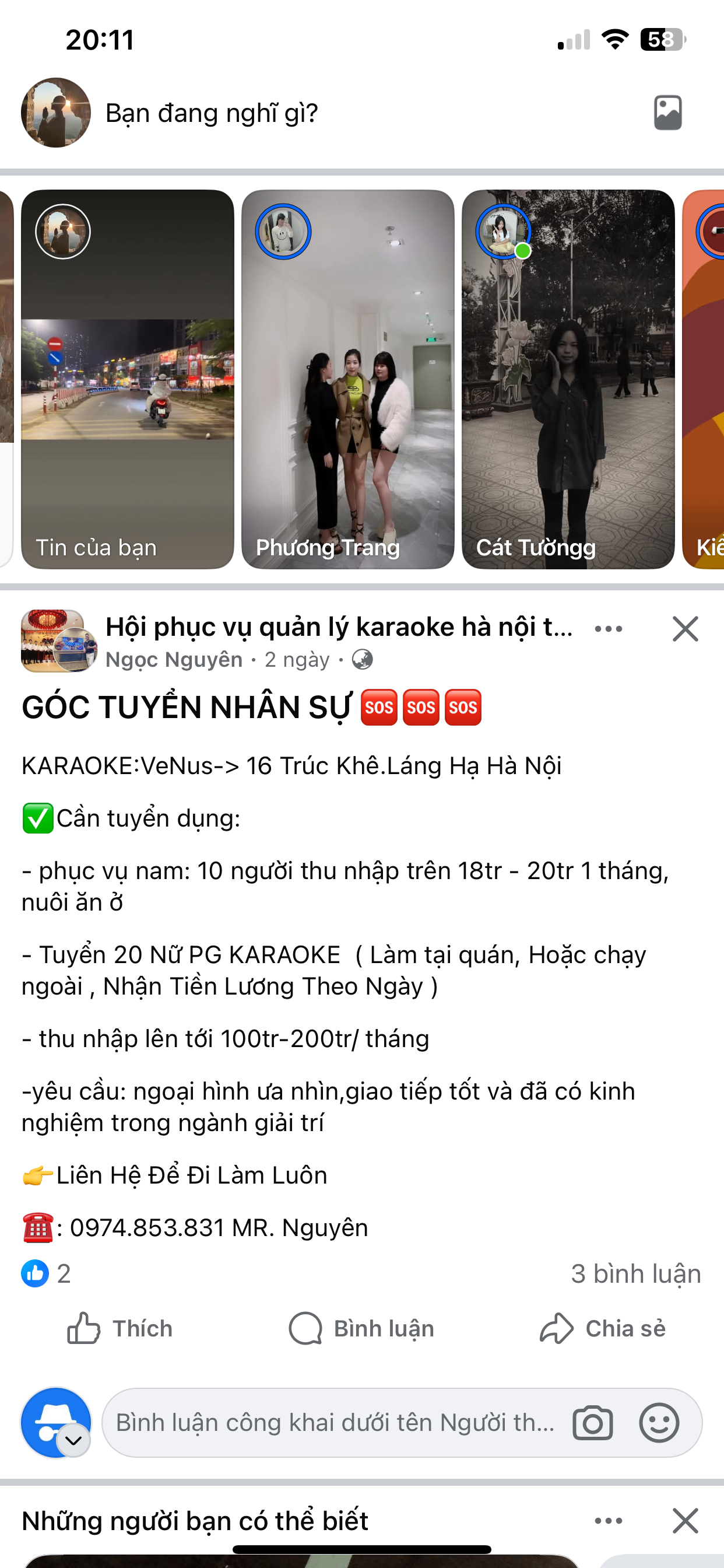Open Ngọc Nguyên's profile
The width and height of the screenshot is (724, 1568).
coord(174,660)
